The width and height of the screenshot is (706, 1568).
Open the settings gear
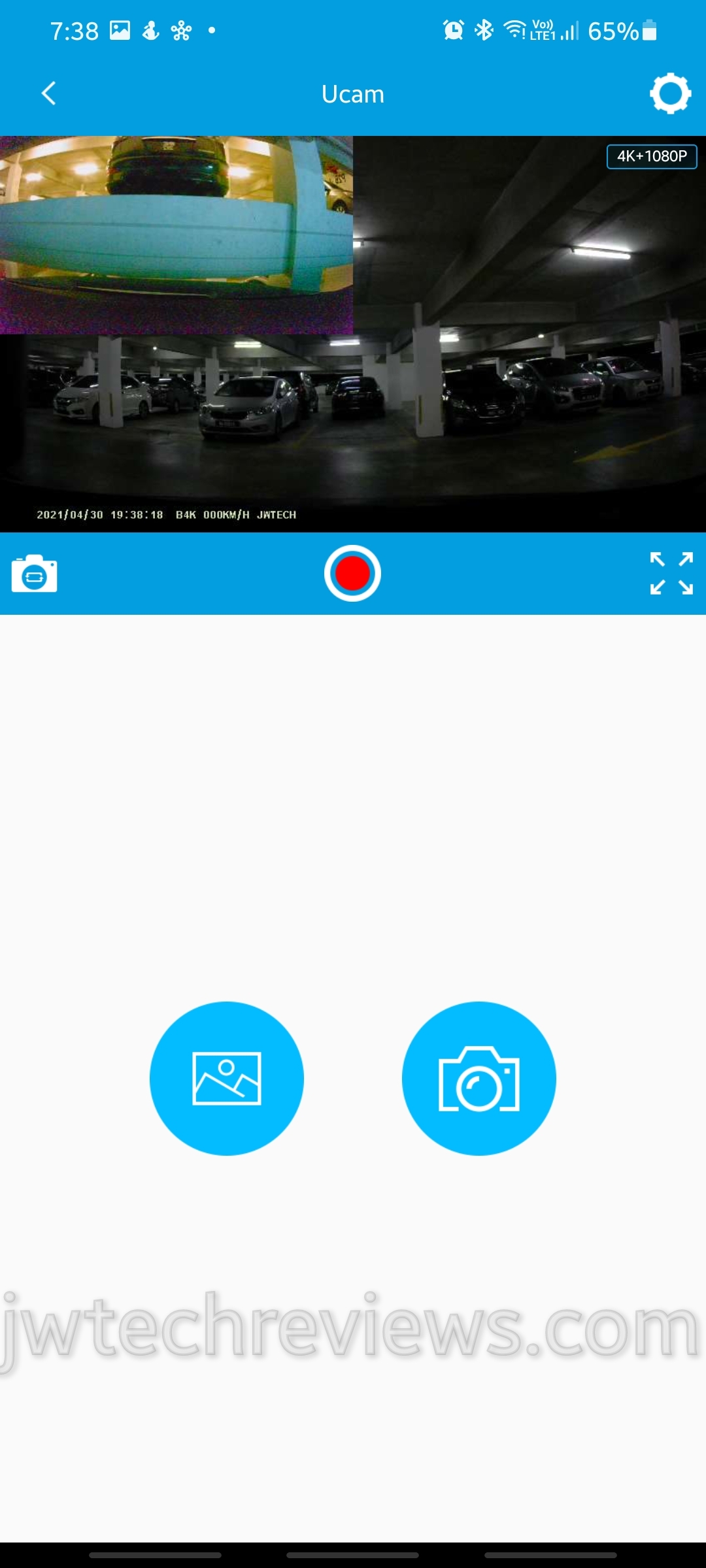tap(670, 94)
